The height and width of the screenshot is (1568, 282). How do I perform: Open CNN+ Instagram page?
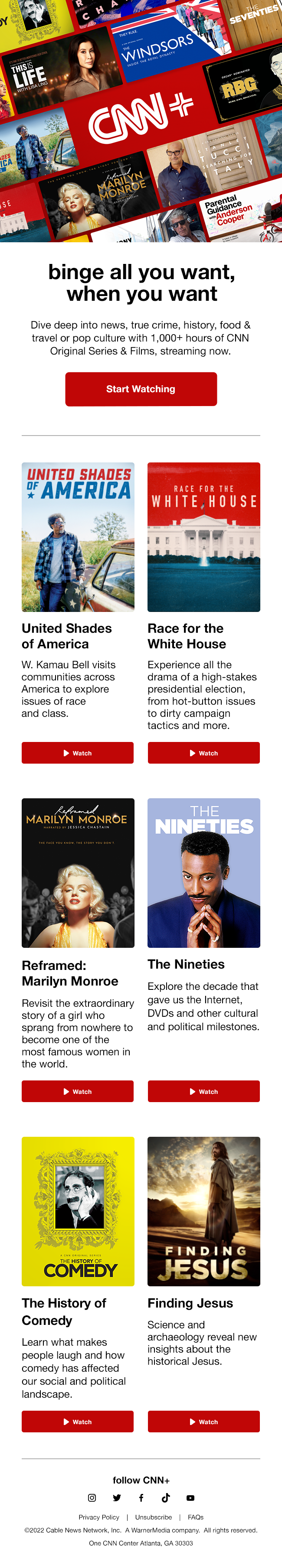[x=92, y=1497]
